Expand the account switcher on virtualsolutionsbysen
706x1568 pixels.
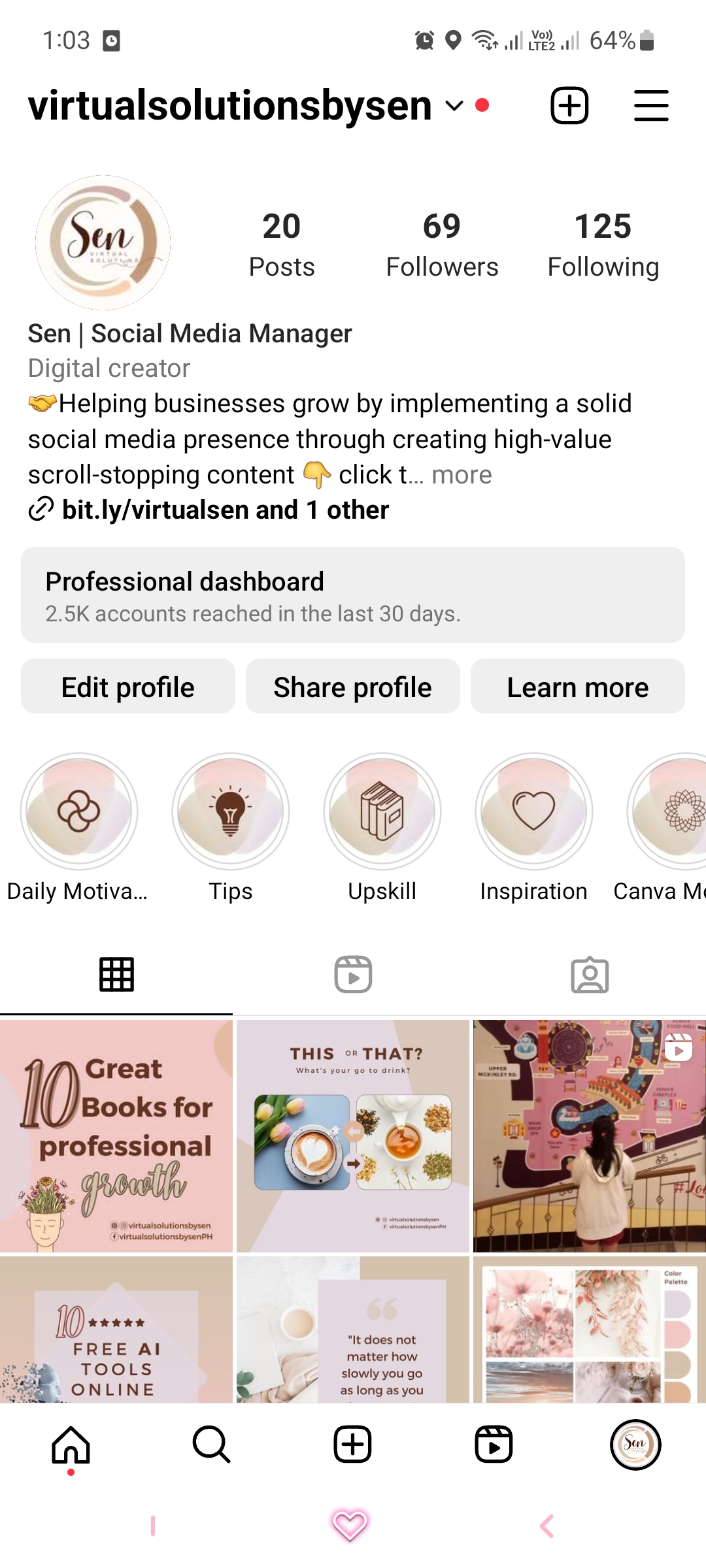pos(454,105)
